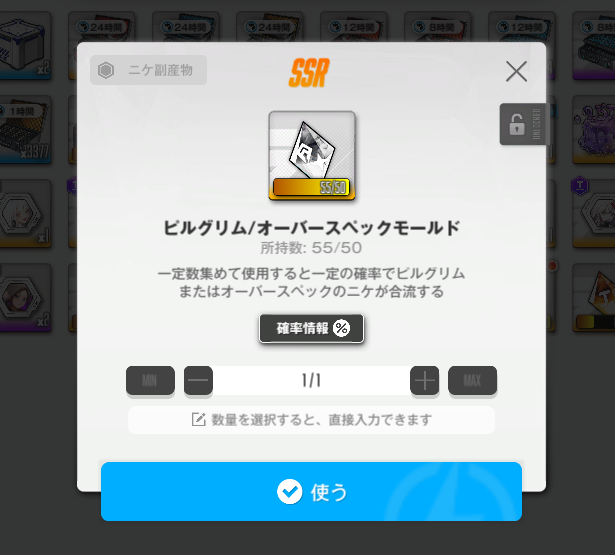The image size is (615, 555).
Task: Toggle the item lock icon
Action: coord(516,125)
